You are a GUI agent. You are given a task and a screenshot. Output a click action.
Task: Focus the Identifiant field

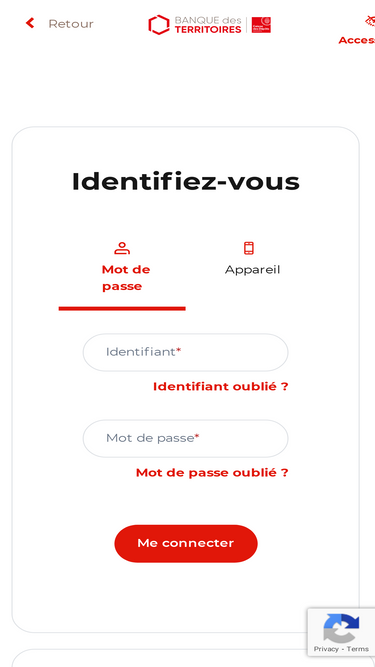[x=185, y=352]
